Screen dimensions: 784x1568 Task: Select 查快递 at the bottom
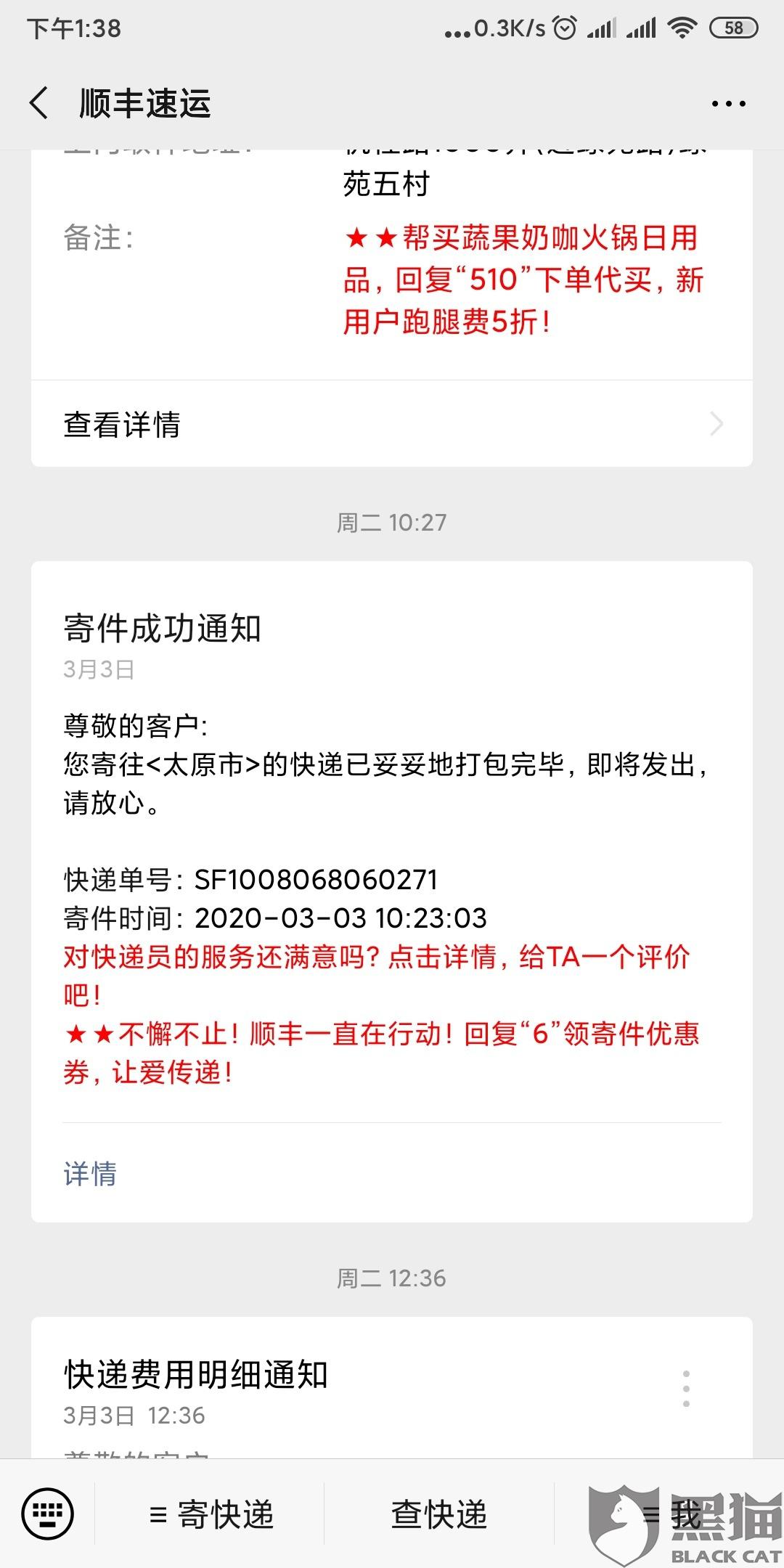point(439,1515)
